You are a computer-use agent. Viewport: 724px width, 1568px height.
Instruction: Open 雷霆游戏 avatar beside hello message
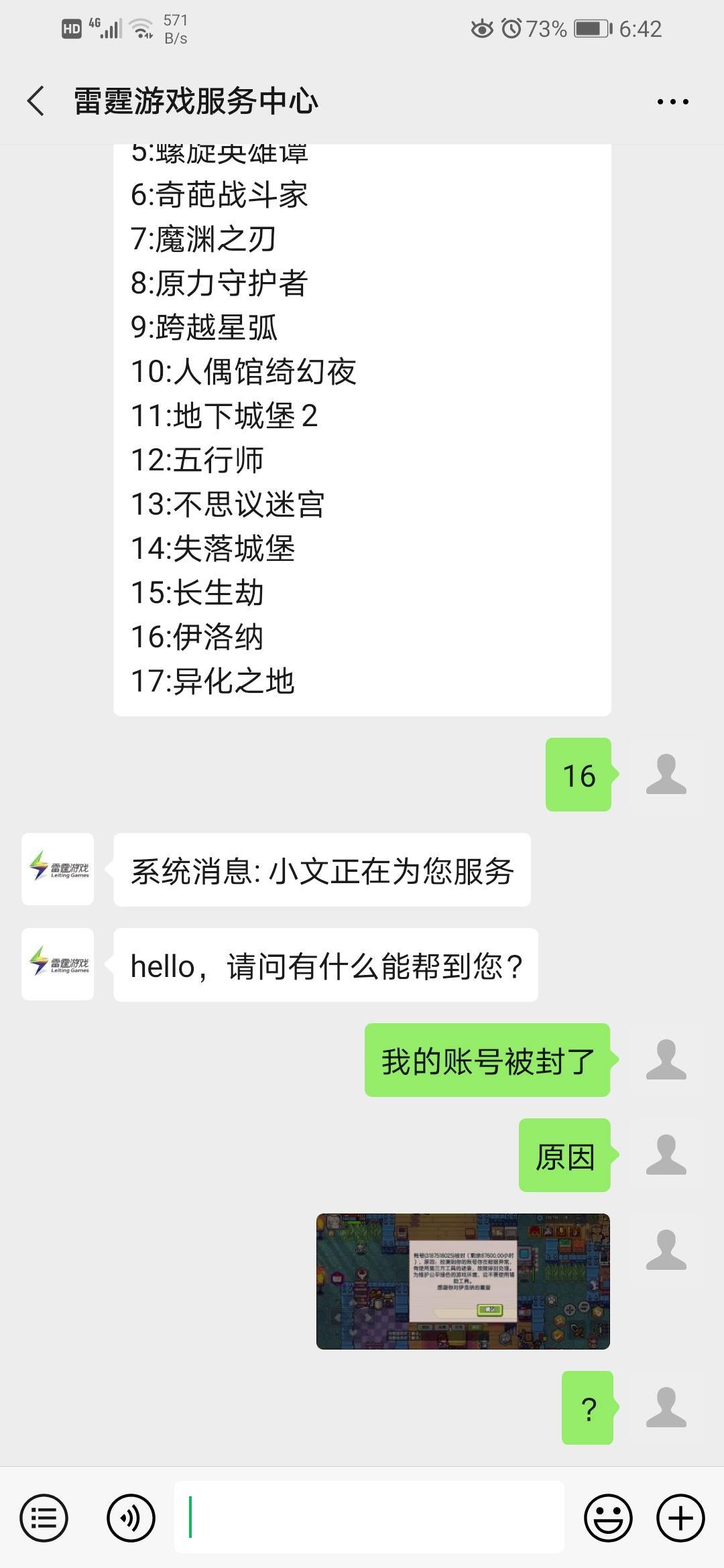click(58, 964)
